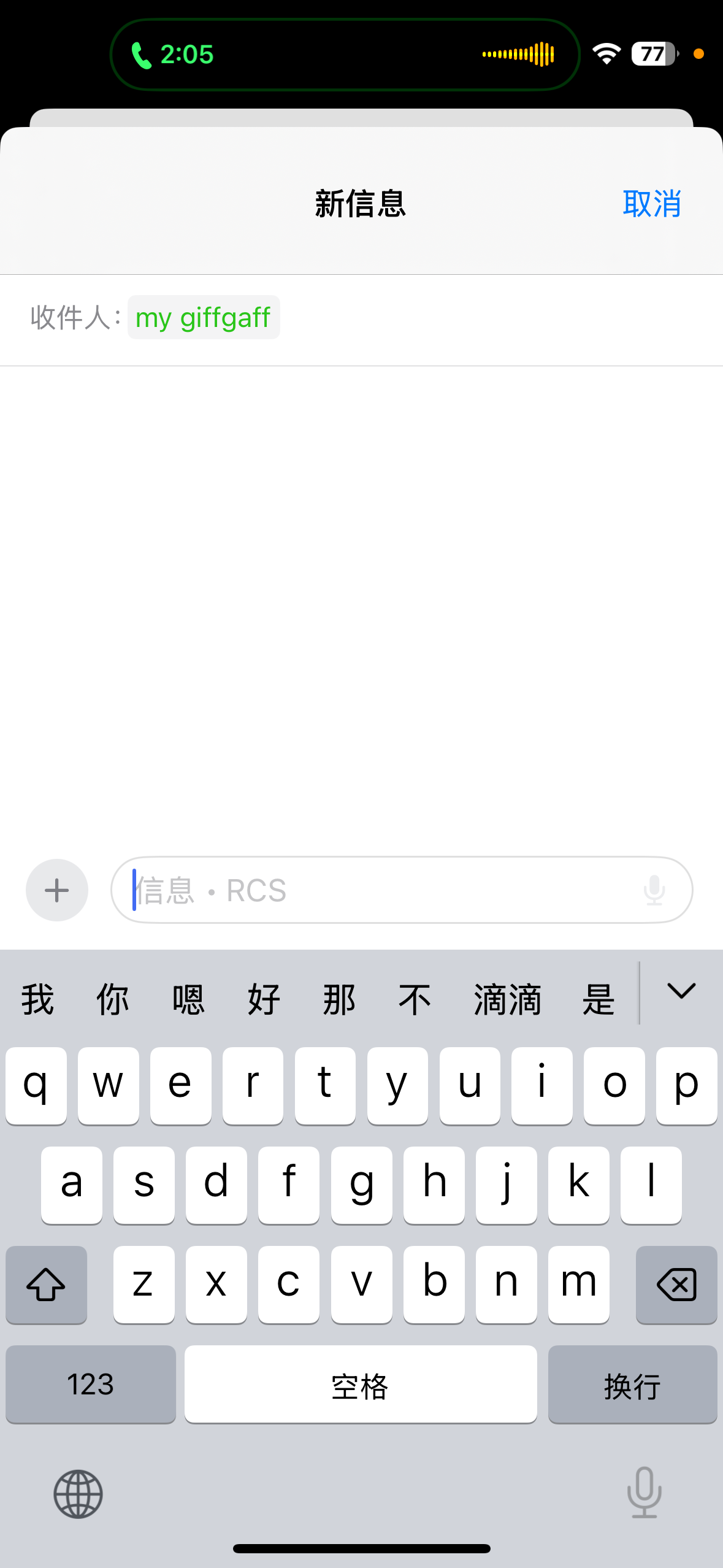
Task: Insert the suggested word 我
Action: pos(38,999)
